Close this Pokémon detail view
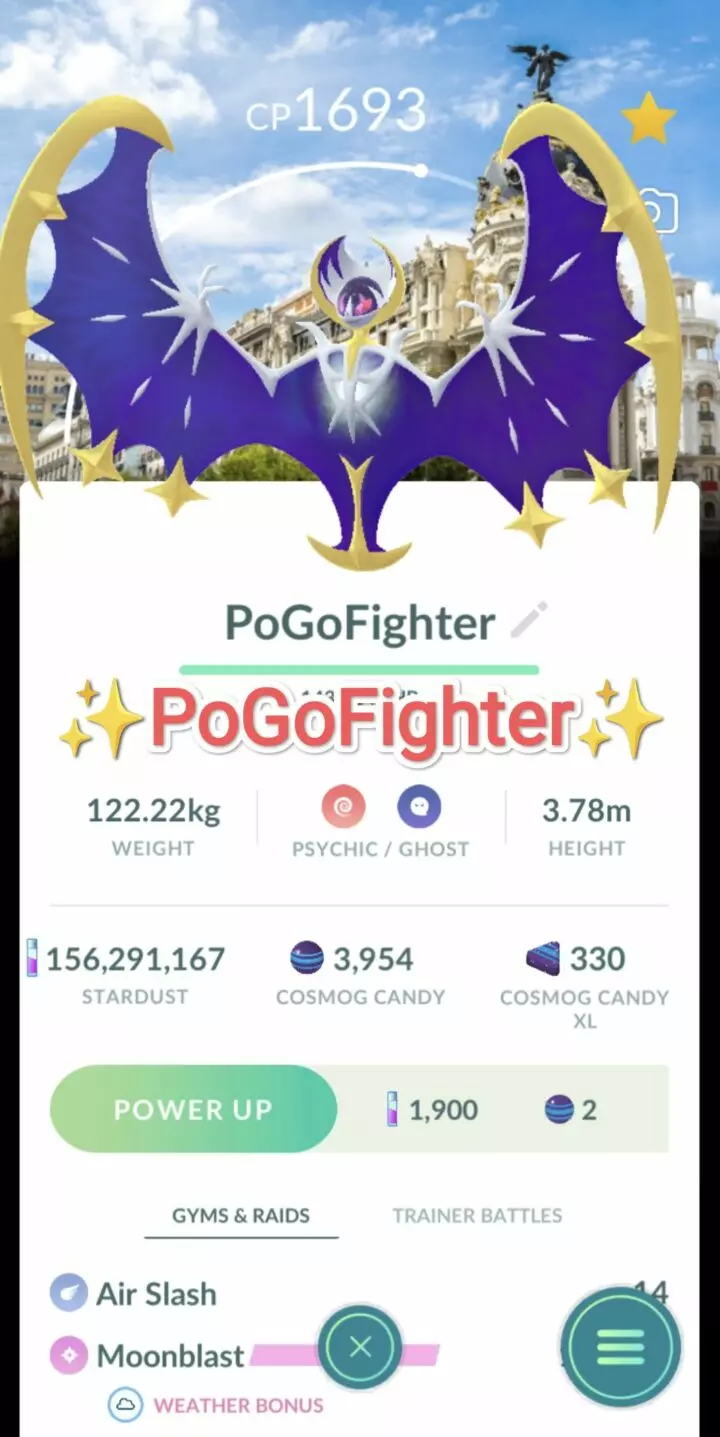Screen dimensions: 720x1437 [360, 1347]
